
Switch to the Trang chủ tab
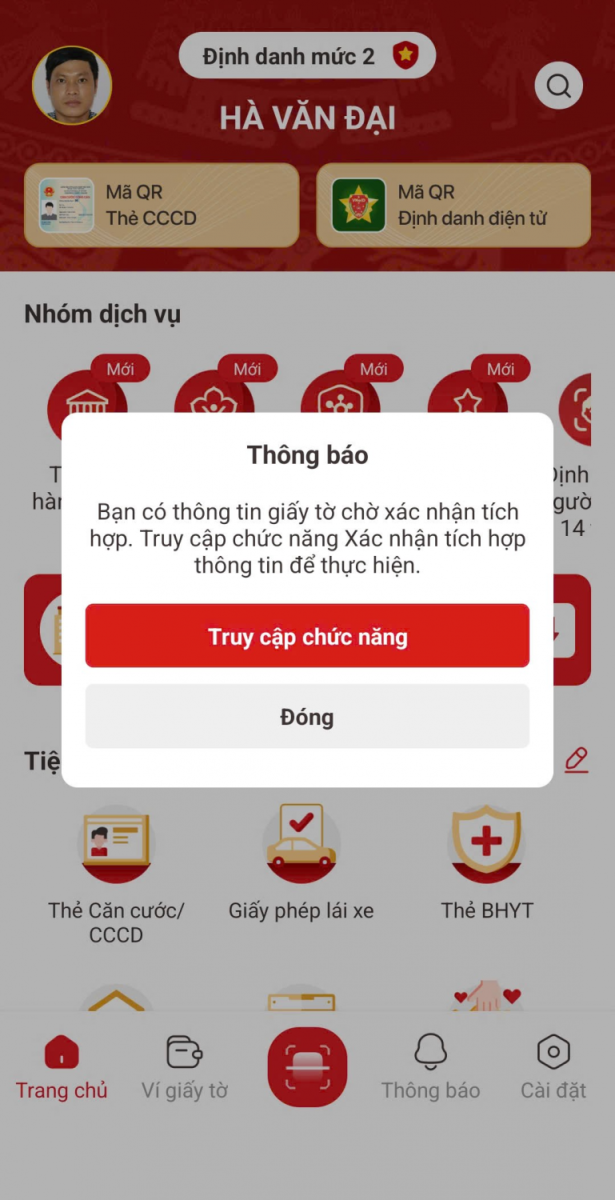tap(61, 1068)
